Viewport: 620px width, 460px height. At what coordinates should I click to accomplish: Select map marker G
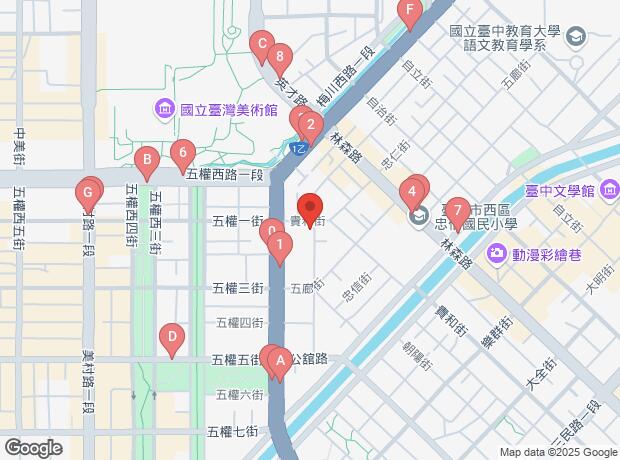coord(88,192)
